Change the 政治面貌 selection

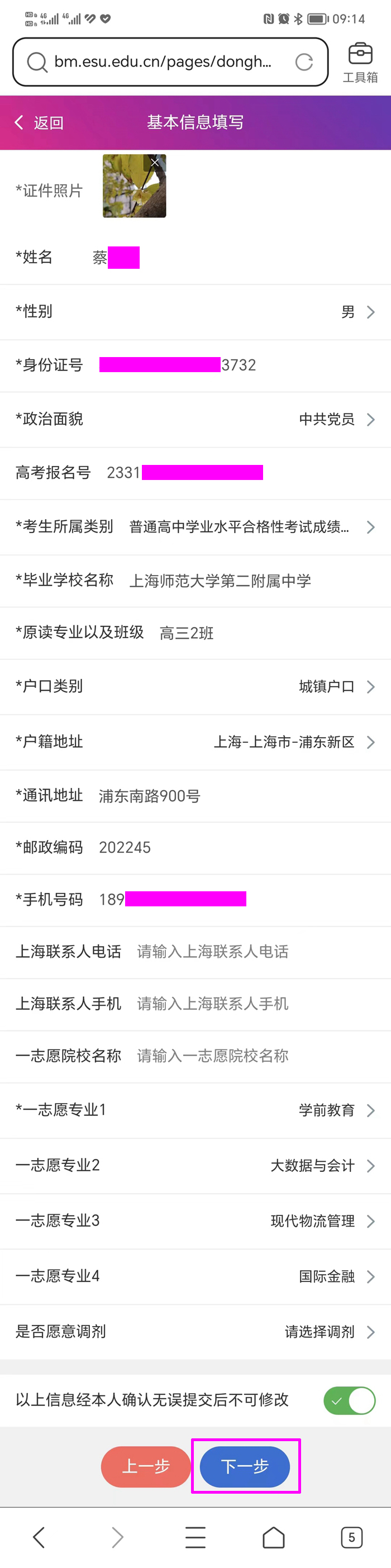336,420
